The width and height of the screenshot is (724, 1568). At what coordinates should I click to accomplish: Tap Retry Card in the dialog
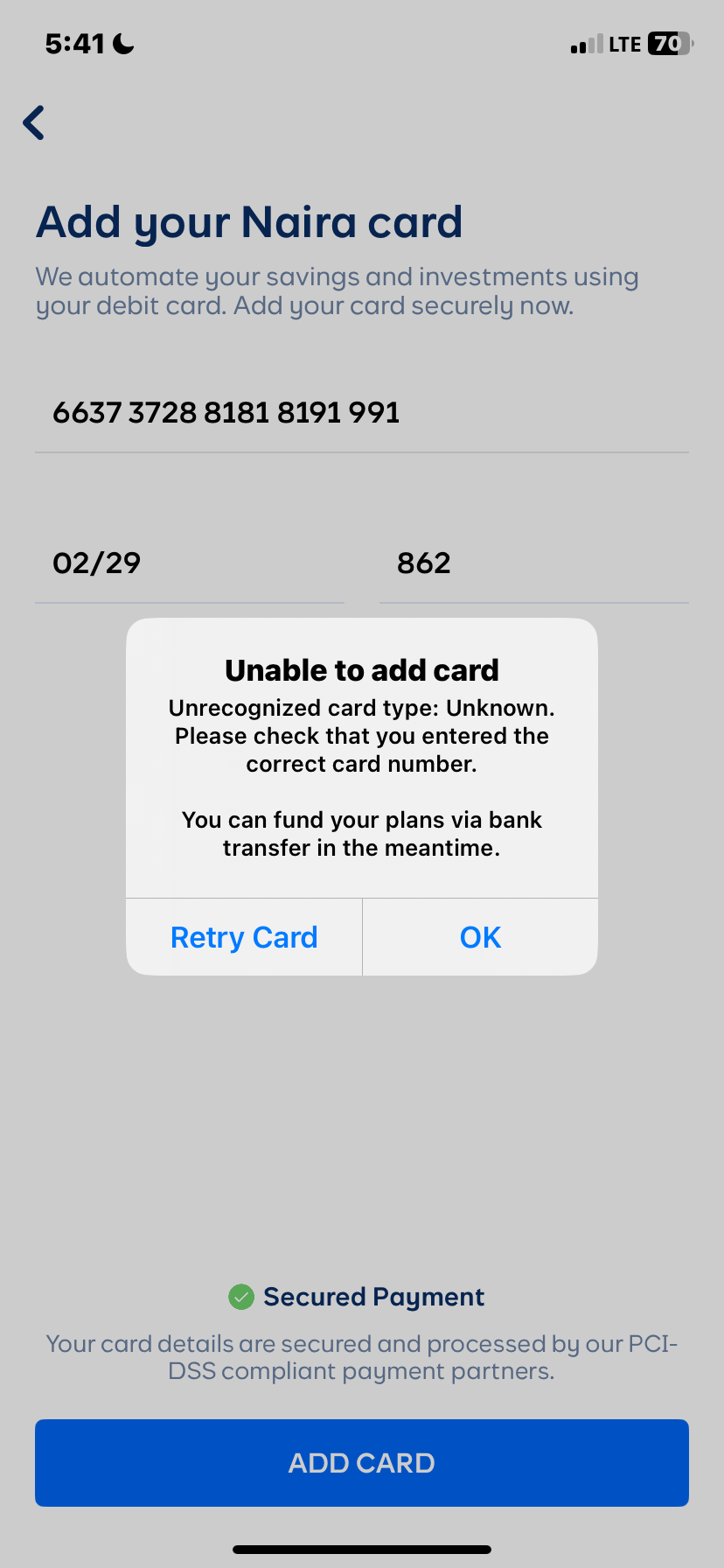tap(244, 937)
